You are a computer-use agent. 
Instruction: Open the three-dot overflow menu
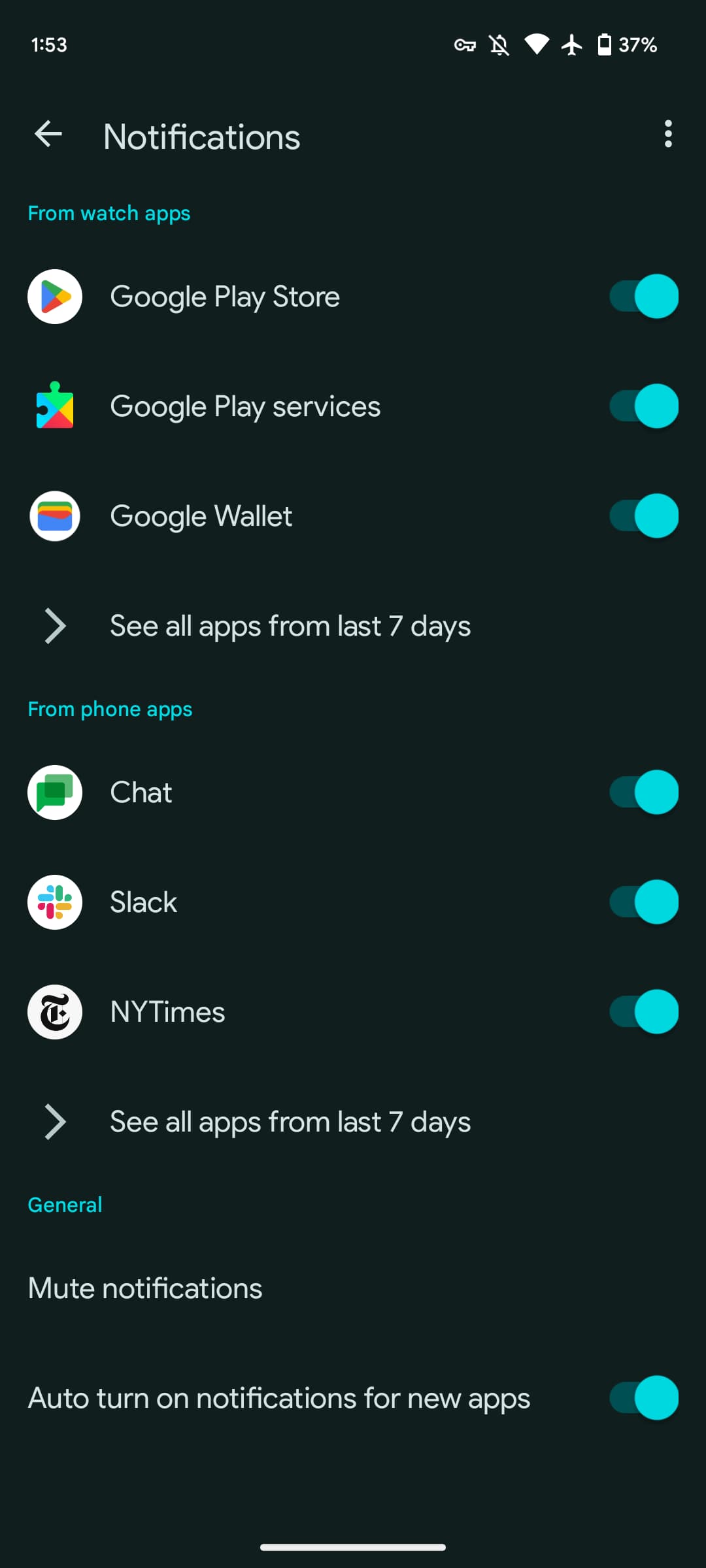pyautogui.click(x=667, y=135)
